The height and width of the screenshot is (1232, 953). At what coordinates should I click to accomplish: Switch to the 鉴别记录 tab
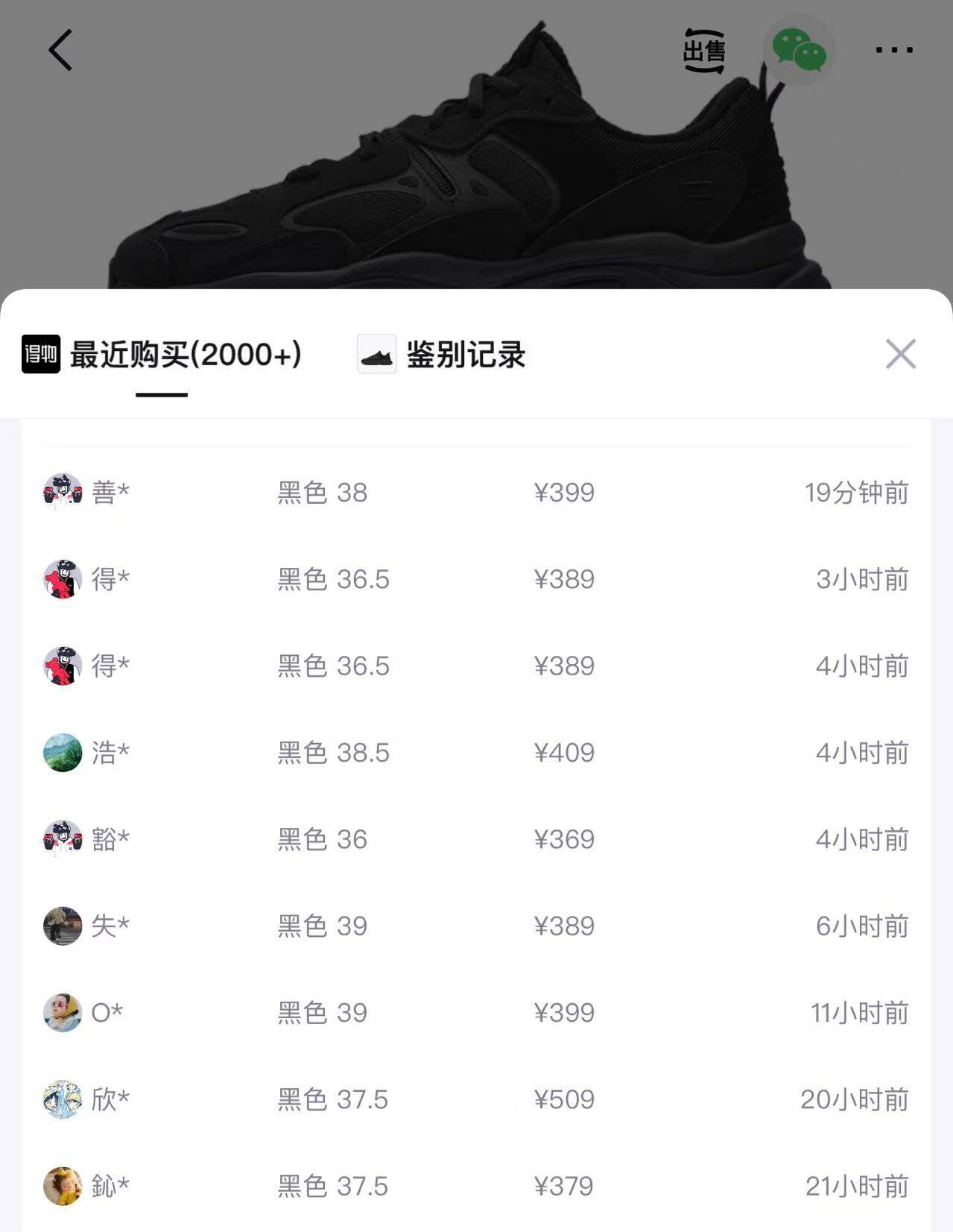pyautogui.click(x=442, y=355)
